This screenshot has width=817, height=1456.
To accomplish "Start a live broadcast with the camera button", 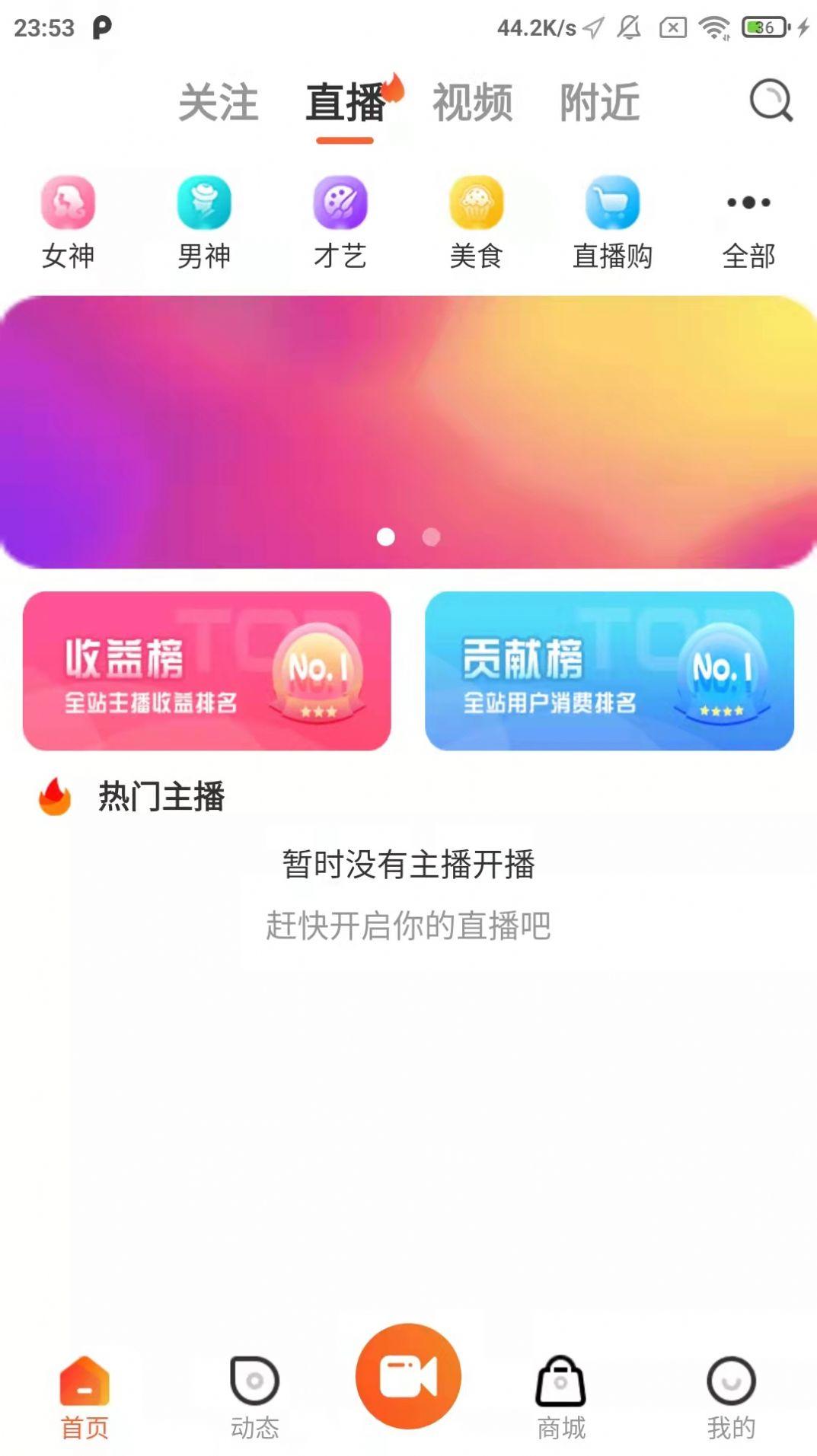I will tap(408, 1375).
